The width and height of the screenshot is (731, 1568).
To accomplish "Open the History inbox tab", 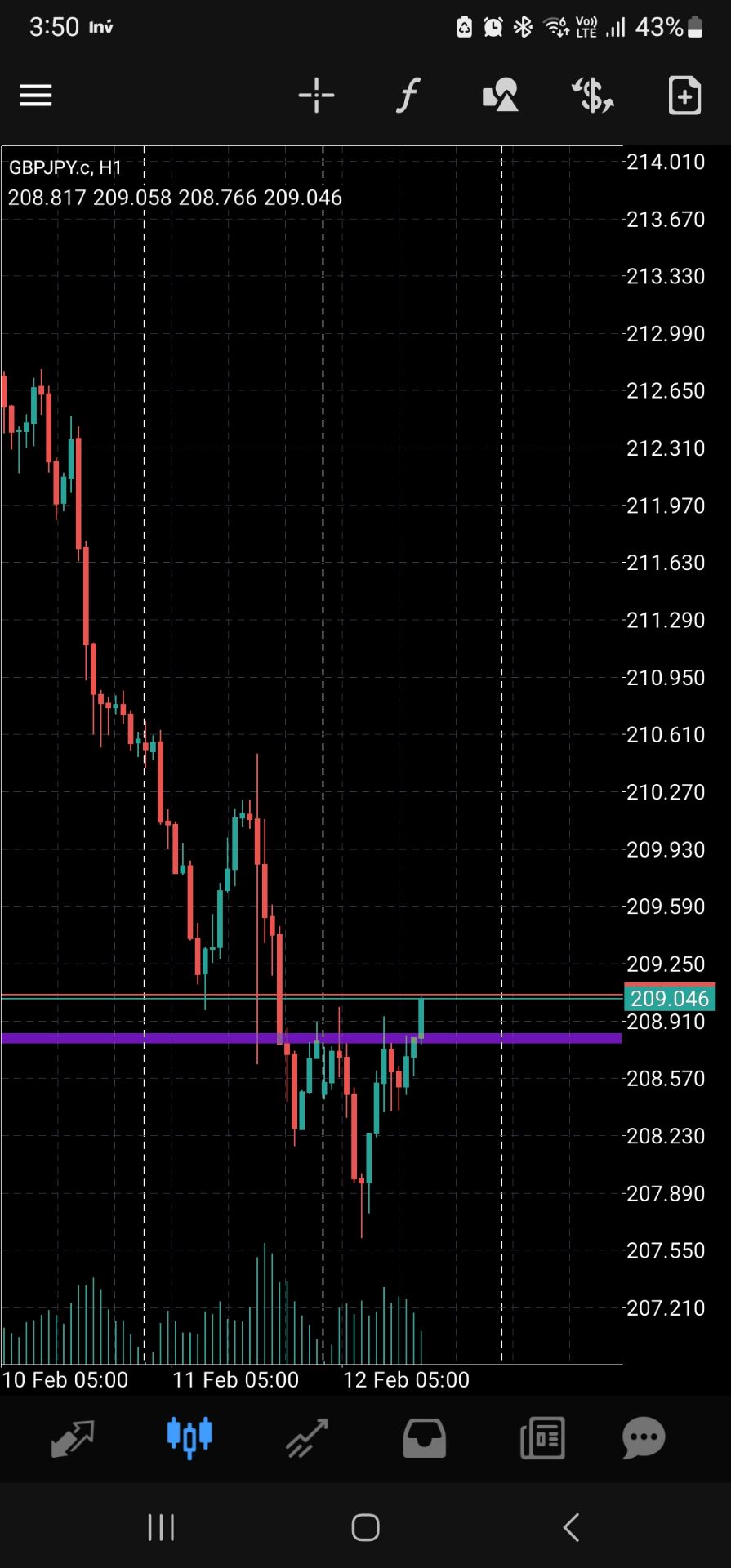I will tap(425, 1438).
